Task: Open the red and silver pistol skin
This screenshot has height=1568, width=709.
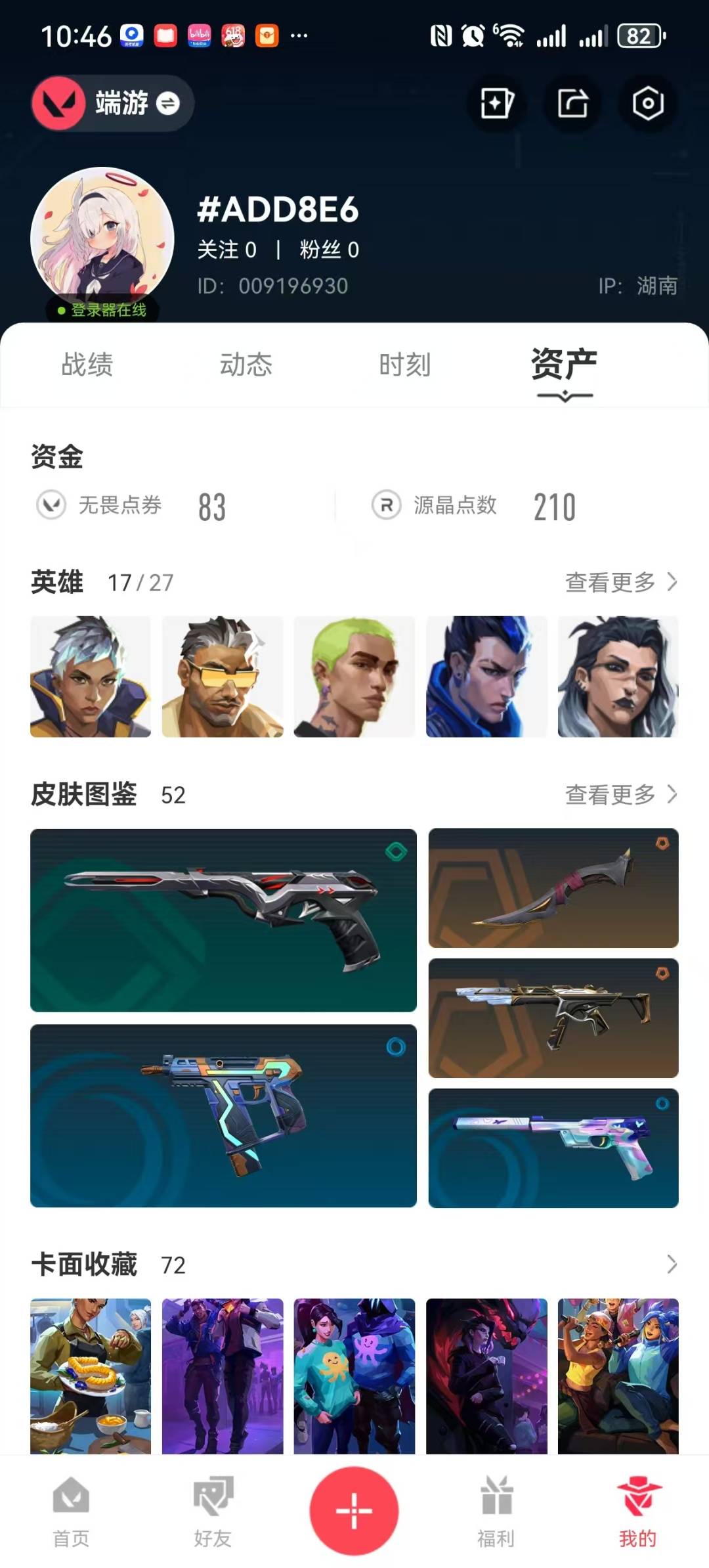Action: coord(223,920)
